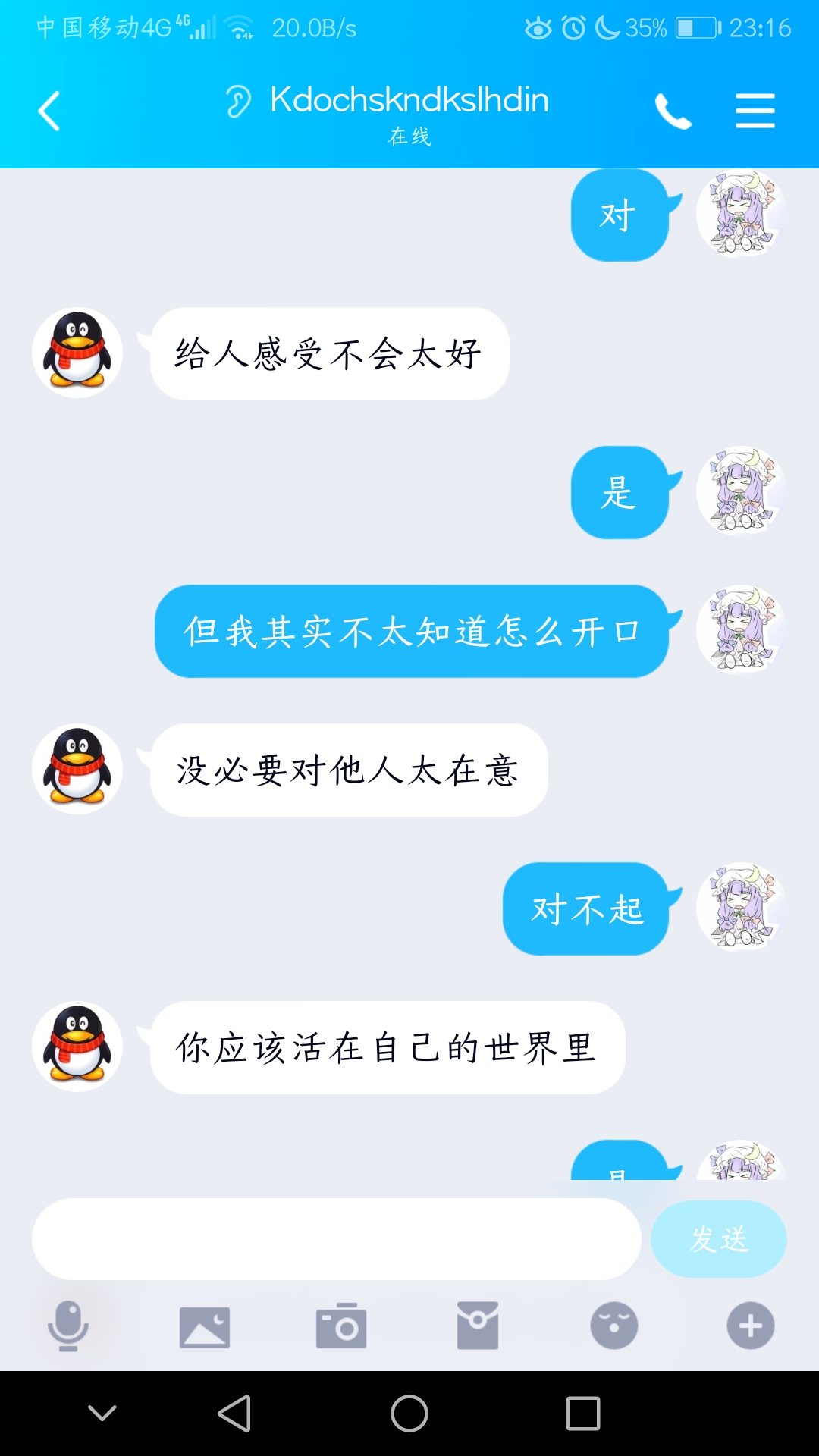The image size is (819, 1456).
Task: Open the photo gallery picker
Action: [x=205, y=1326]
